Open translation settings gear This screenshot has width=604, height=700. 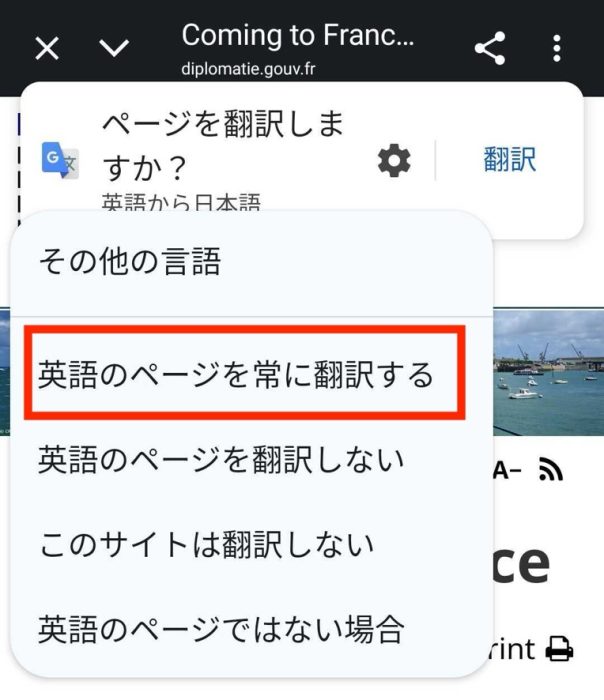pos(394,160)
